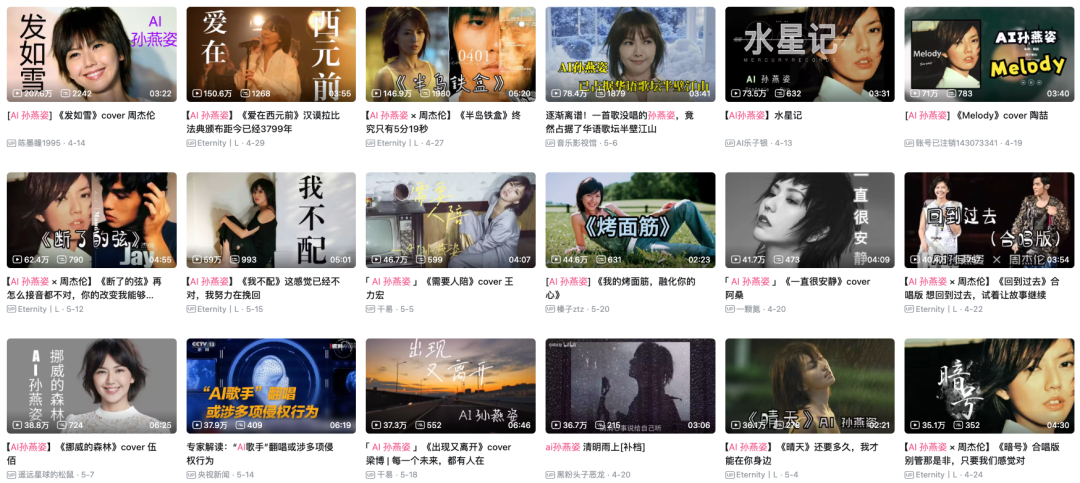This screenshot has width=1080, height=483.
Task: Visit uploader 陈墨瞳1995's profile link
Action: [39, 143]
